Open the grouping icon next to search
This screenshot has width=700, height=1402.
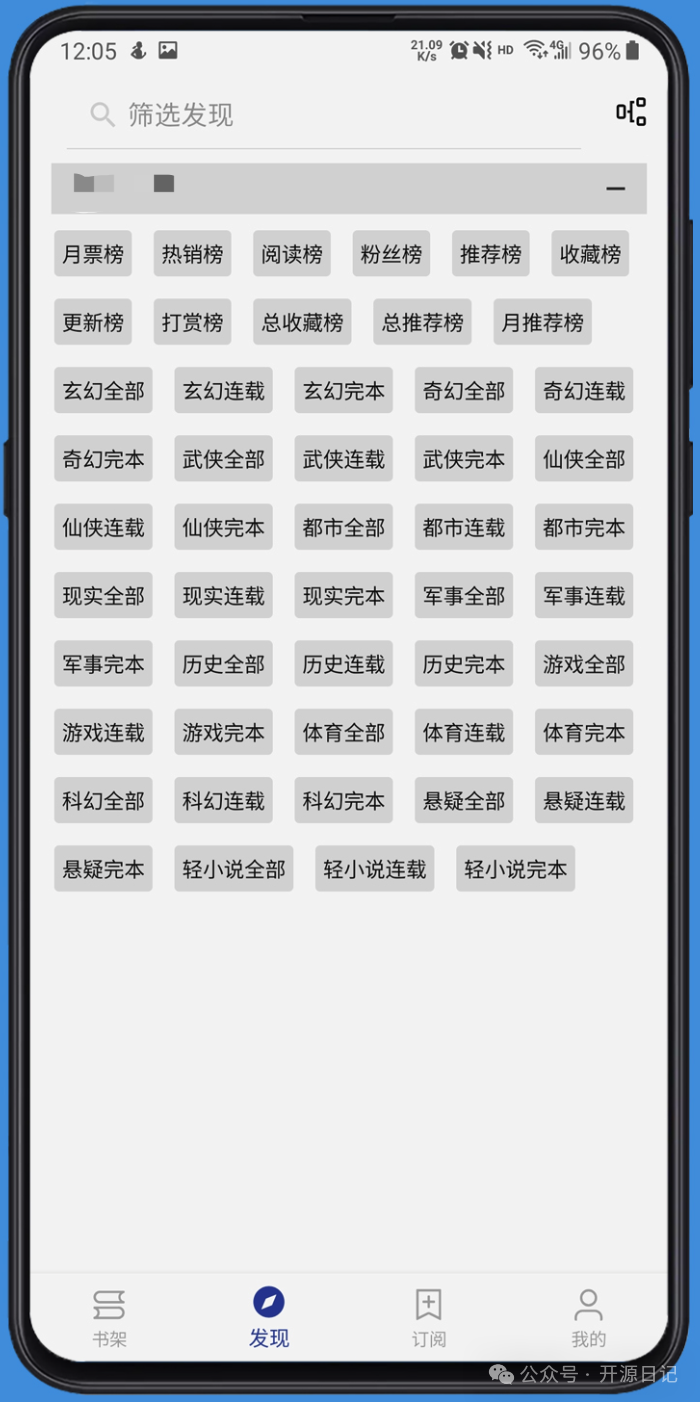click(630, 112)
